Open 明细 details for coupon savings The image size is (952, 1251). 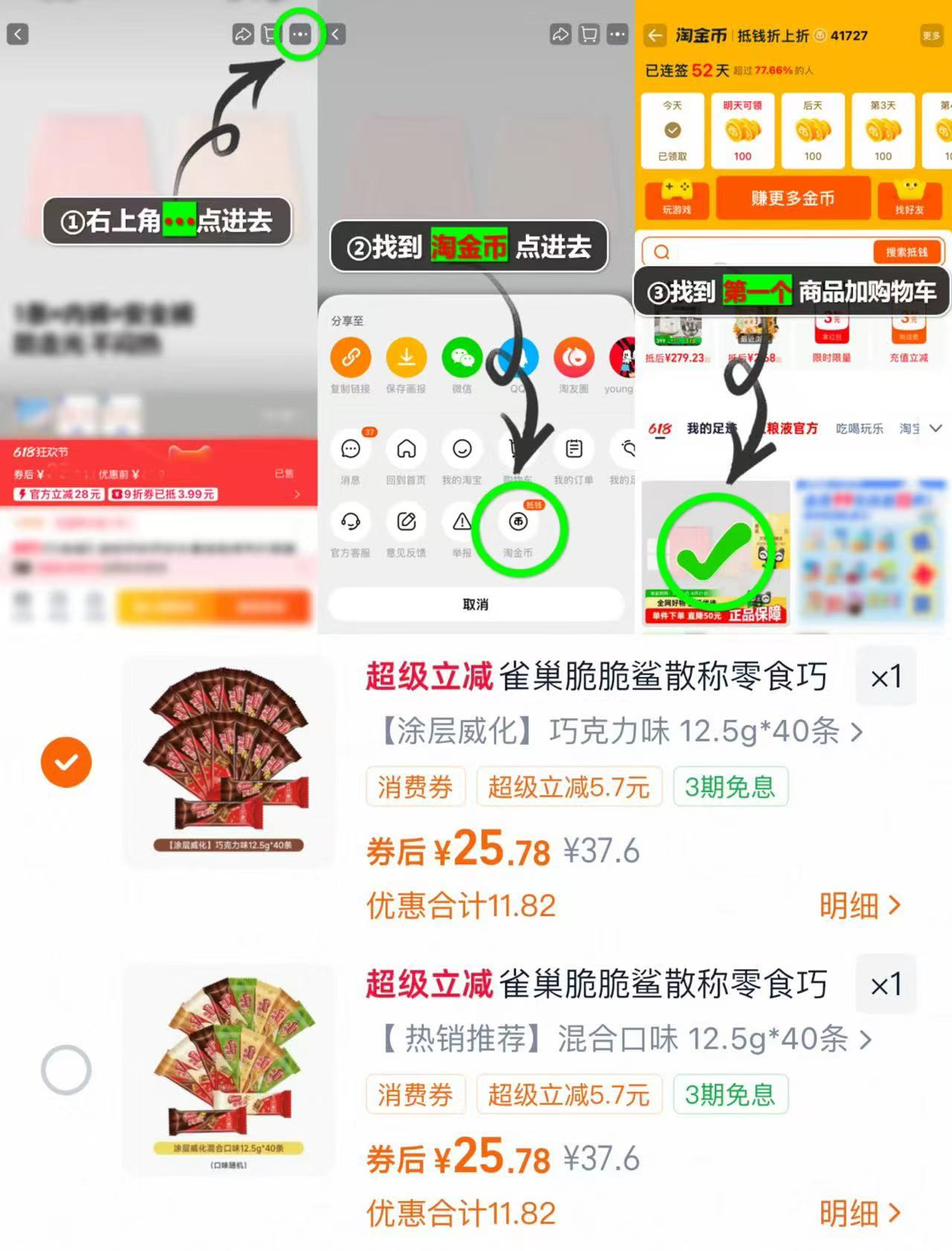863,905
